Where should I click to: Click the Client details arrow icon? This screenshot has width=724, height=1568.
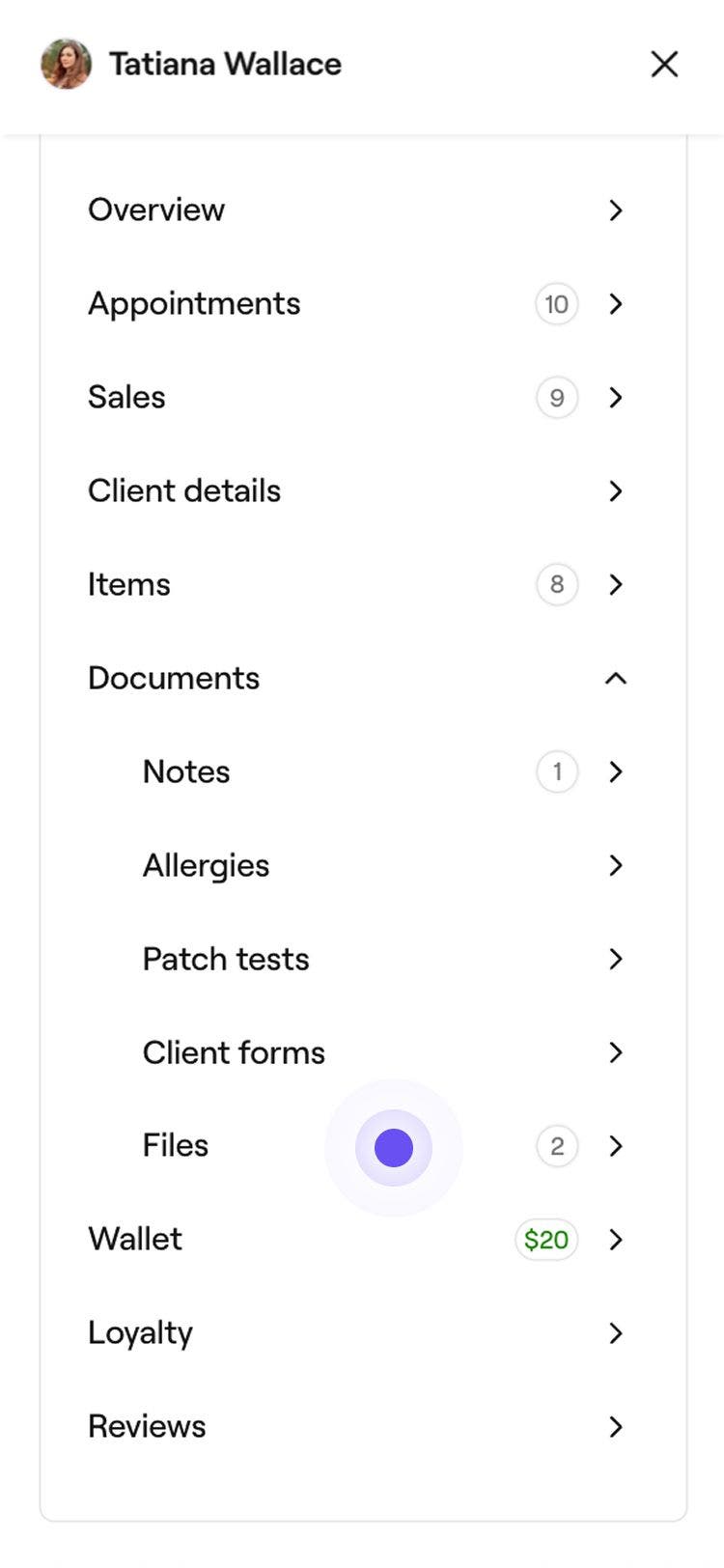tap(616, 491)
